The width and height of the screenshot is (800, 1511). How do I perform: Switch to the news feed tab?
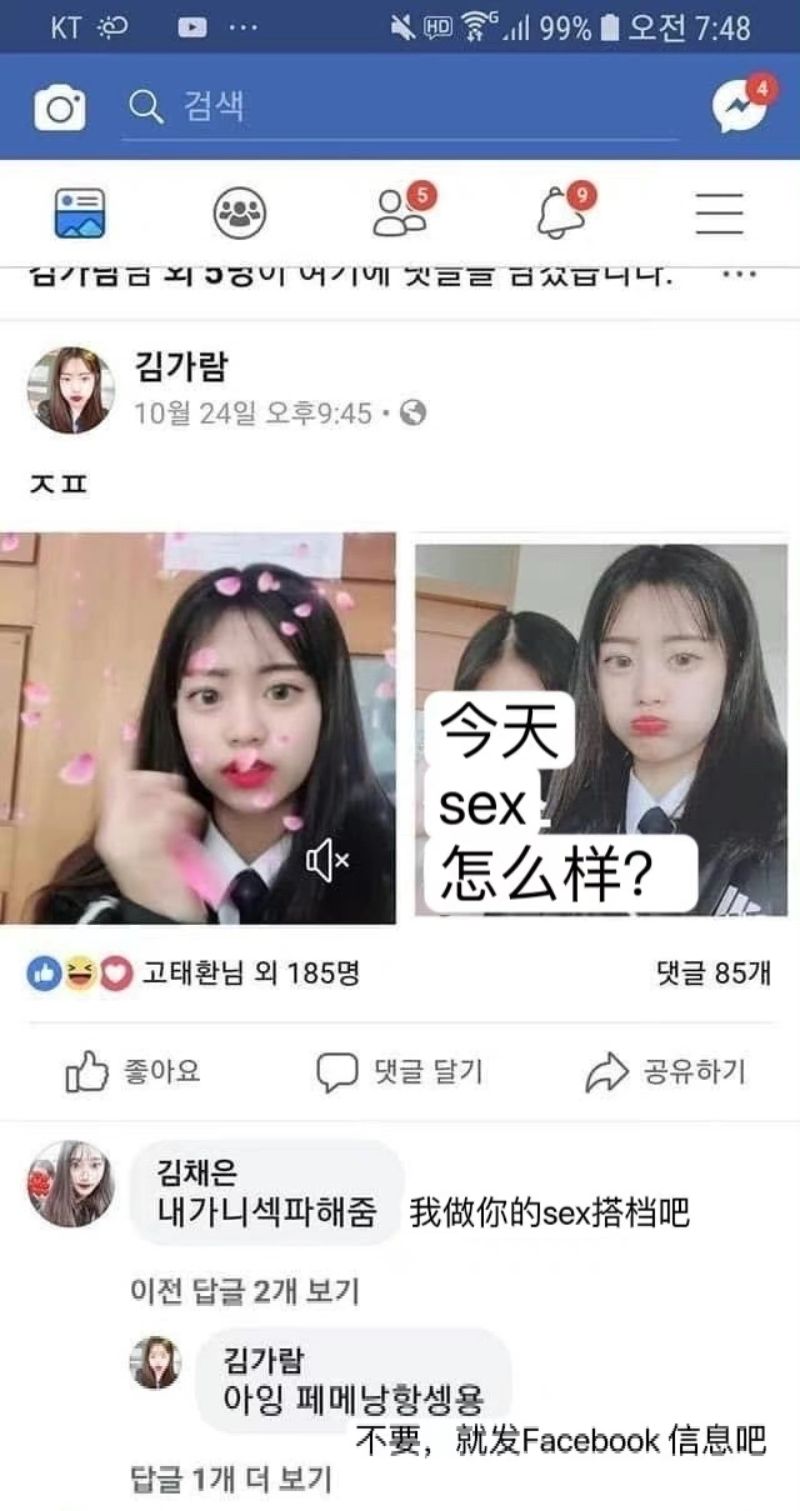80,213
